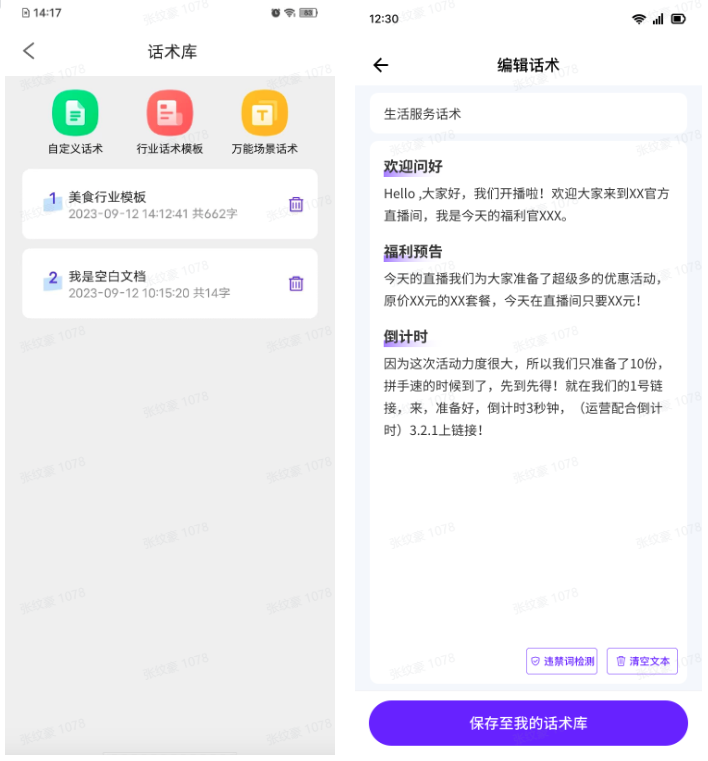Viewport: 708px width, 761px height.
Task: Go back from the 话术库 screen
Action: (29, 51)
